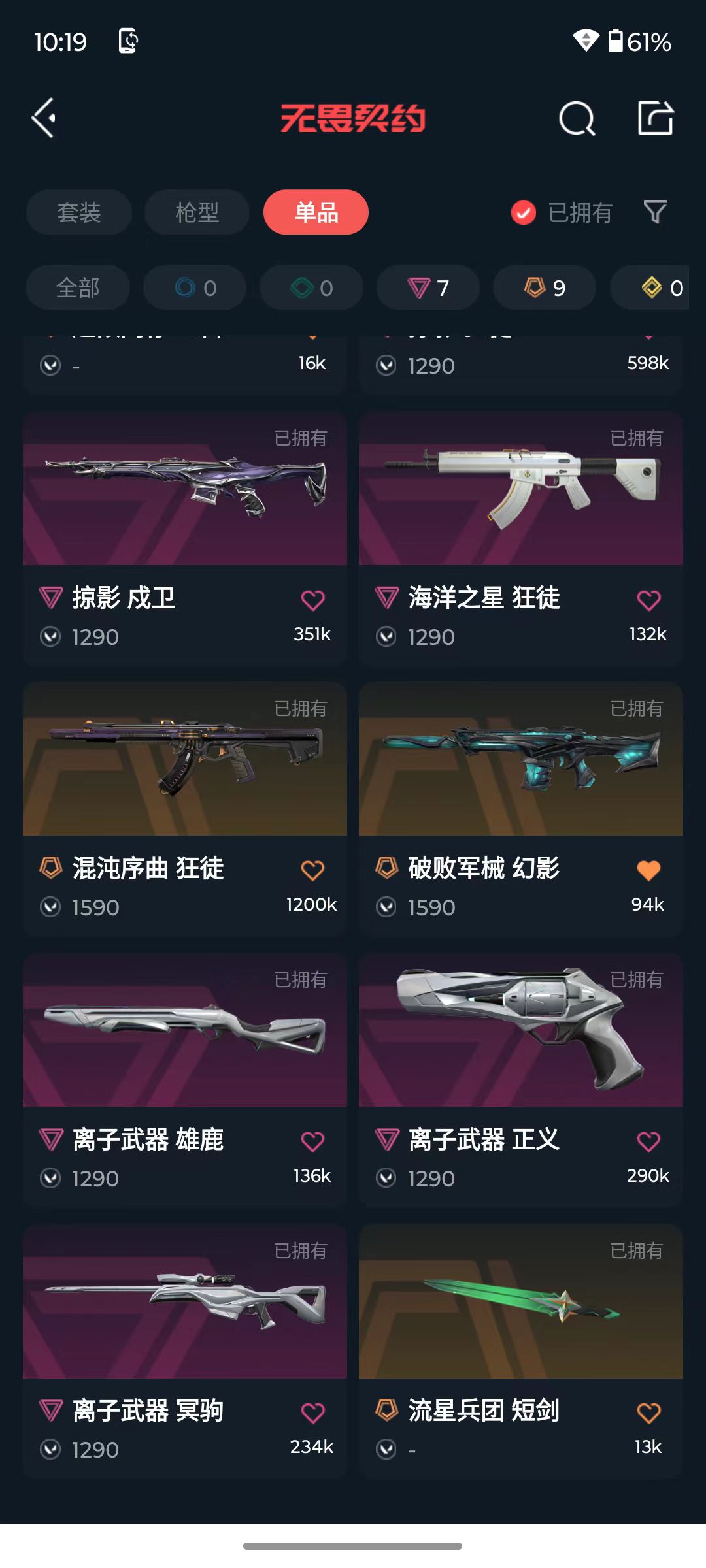Filter by the pink tier chip showing 7
This screenshot has height=1568, width=706.
(428, 287)
